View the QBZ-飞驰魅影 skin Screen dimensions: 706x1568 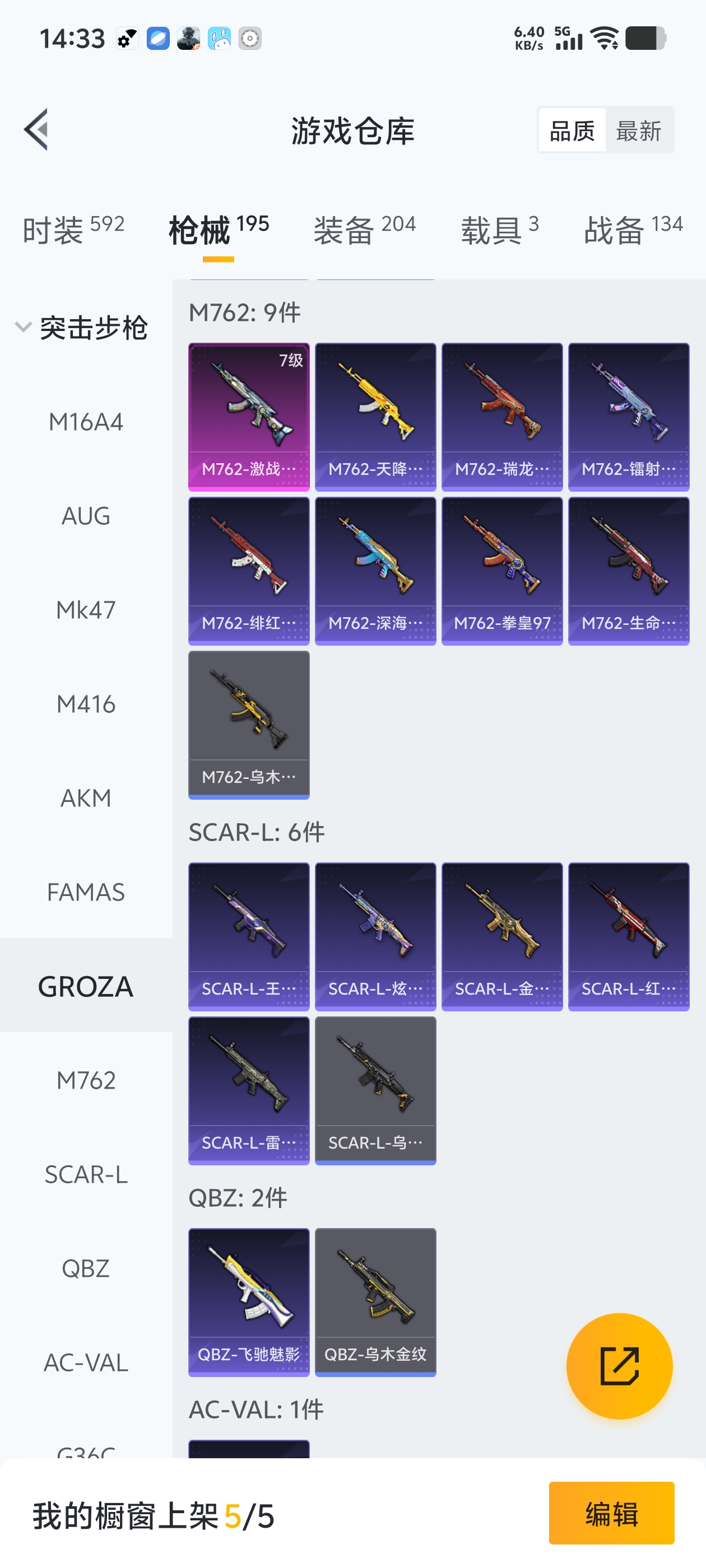point(249,1302)
